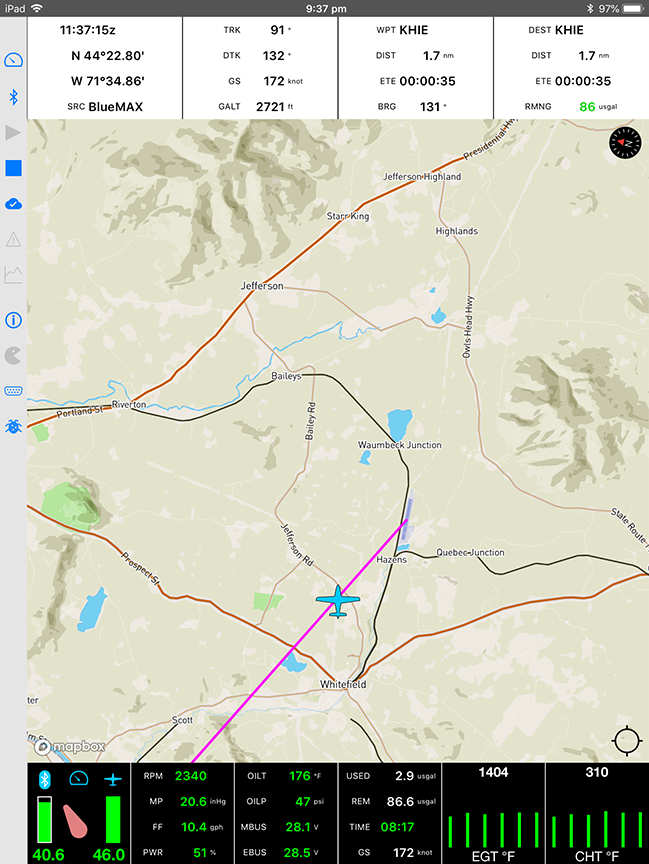Tap the Pac-Man simulator icon
This screenshot has height=864, width=649.
(14, 355)
